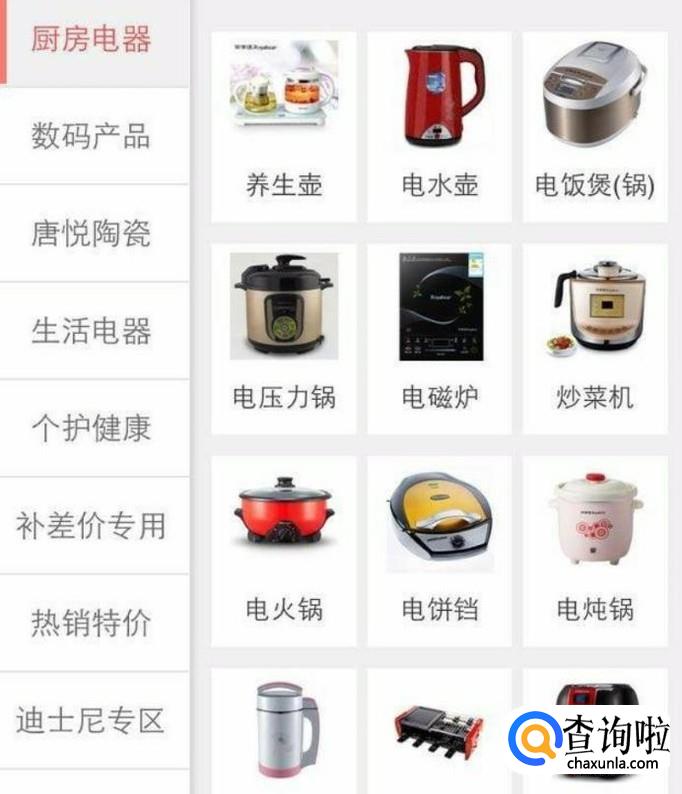Screen dimensions: 682x794
Task: Open the 电炖锅 product tile
Action: click(x=595, y=550)
